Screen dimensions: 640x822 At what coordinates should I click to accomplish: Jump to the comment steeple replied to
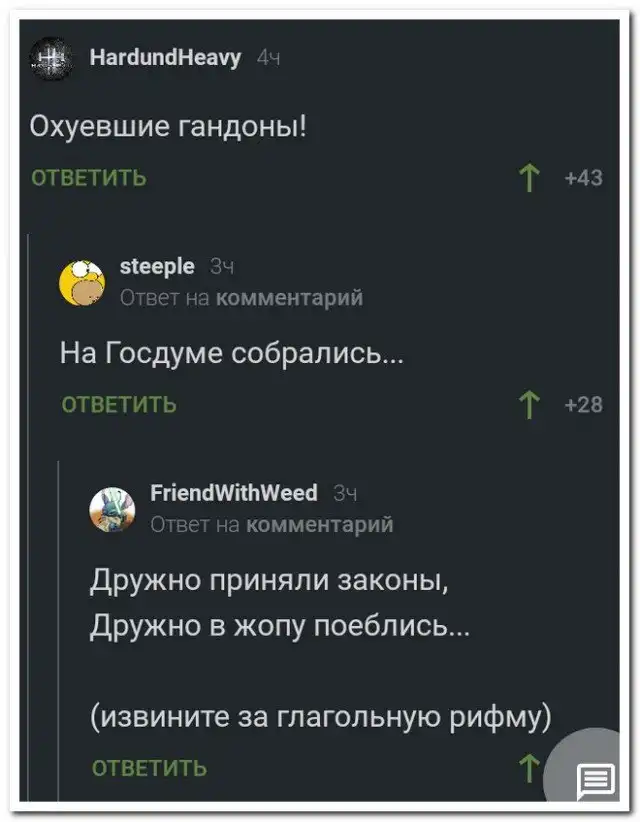(x=289, y=297)
